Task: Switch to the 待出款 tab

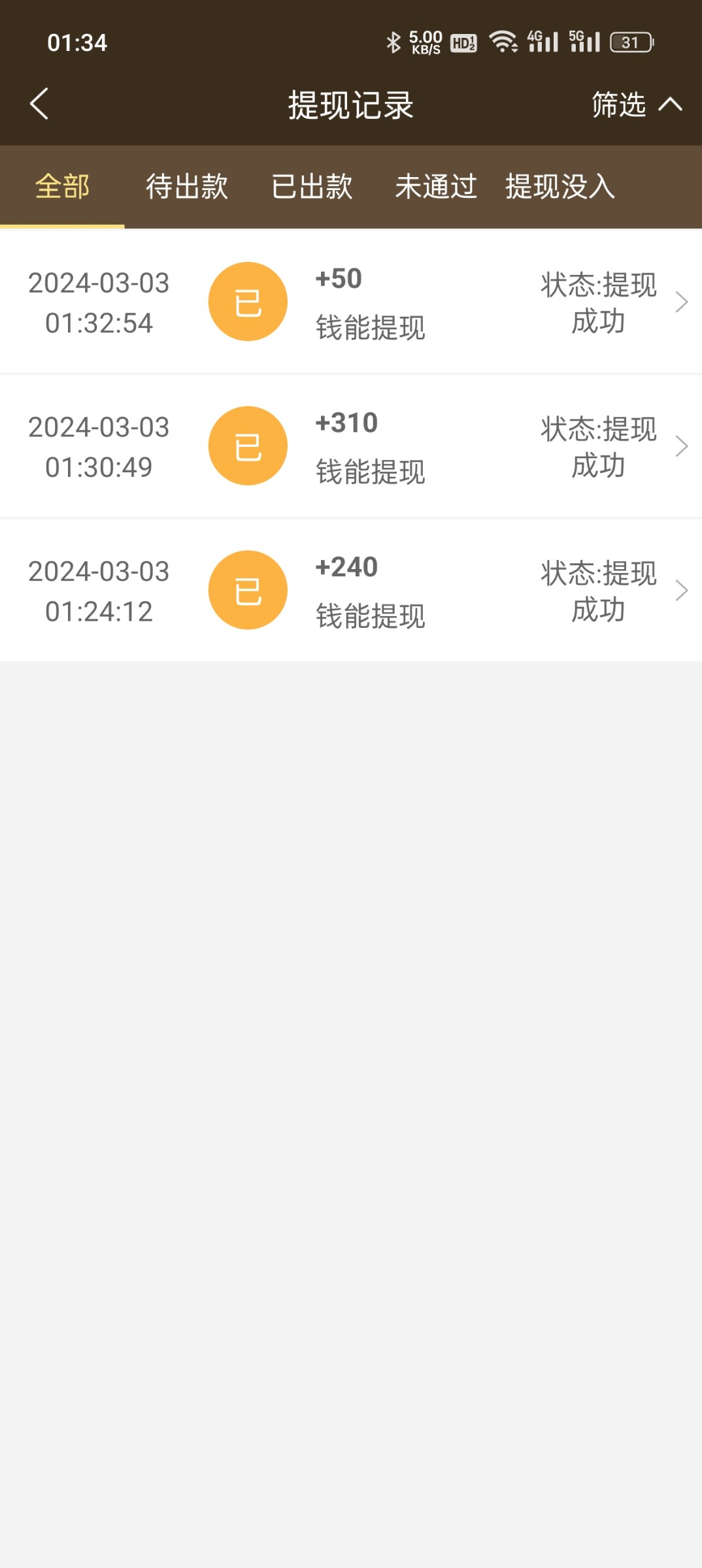Action: tap(187, 187)
